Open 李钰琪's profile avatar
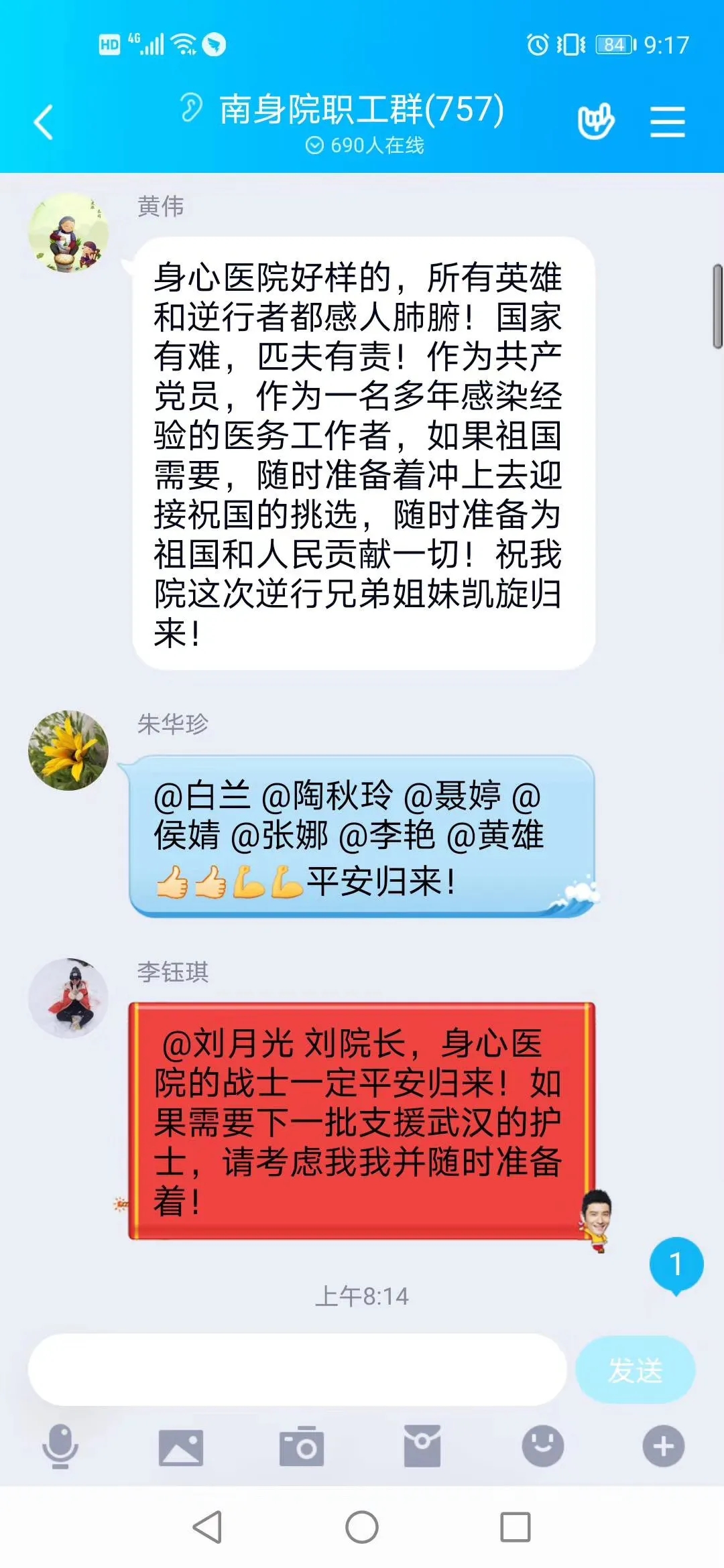 tap(68, 998)
